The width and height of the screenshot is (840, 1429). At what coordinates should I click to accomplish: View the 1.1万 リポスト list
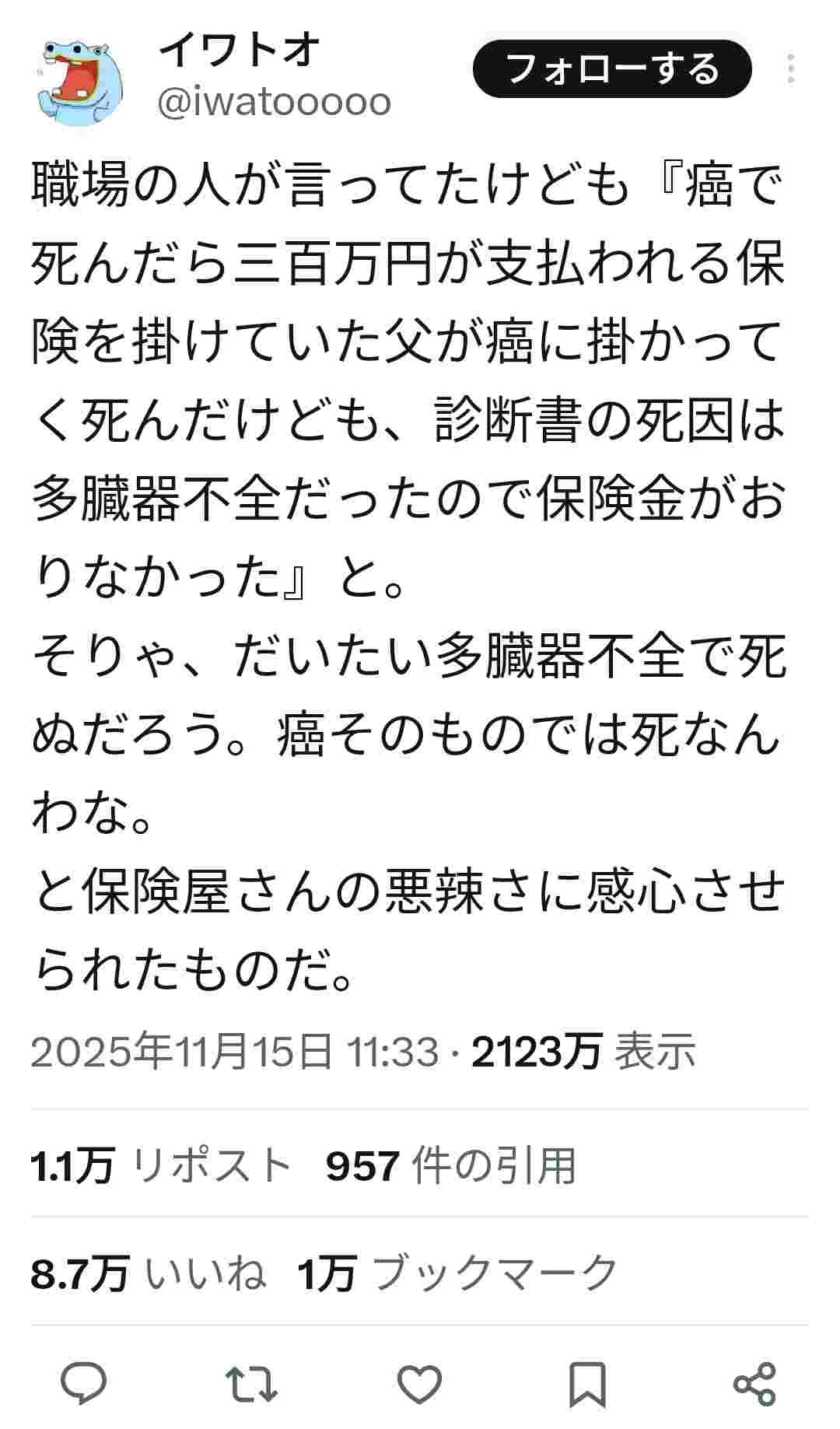160,1165
